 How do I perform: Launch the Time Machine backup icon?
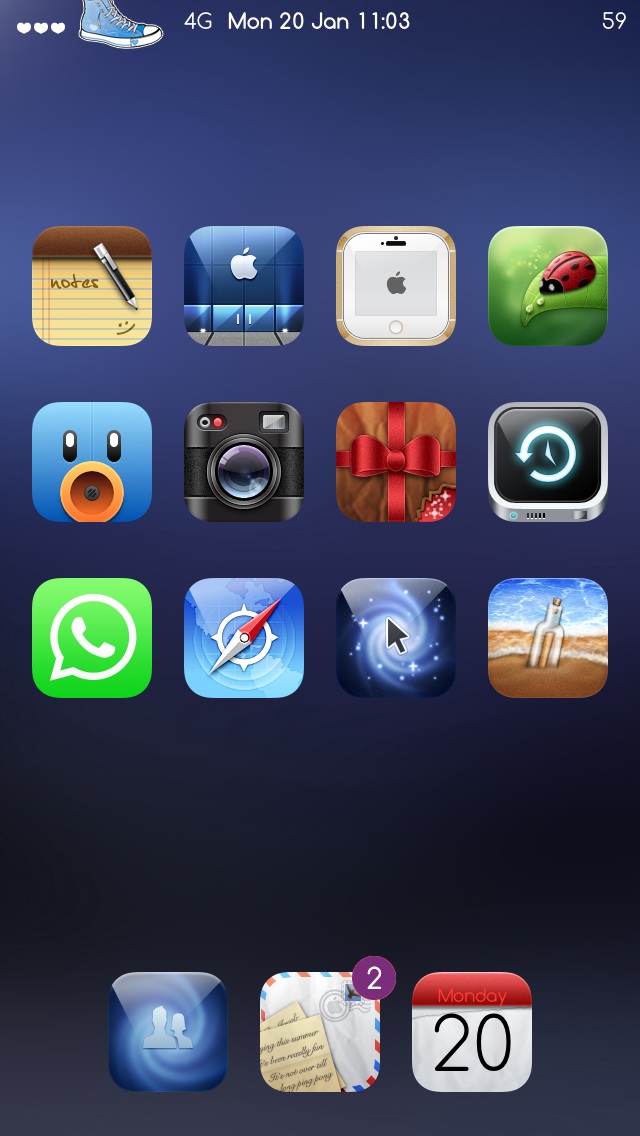[x=548, y=462]
